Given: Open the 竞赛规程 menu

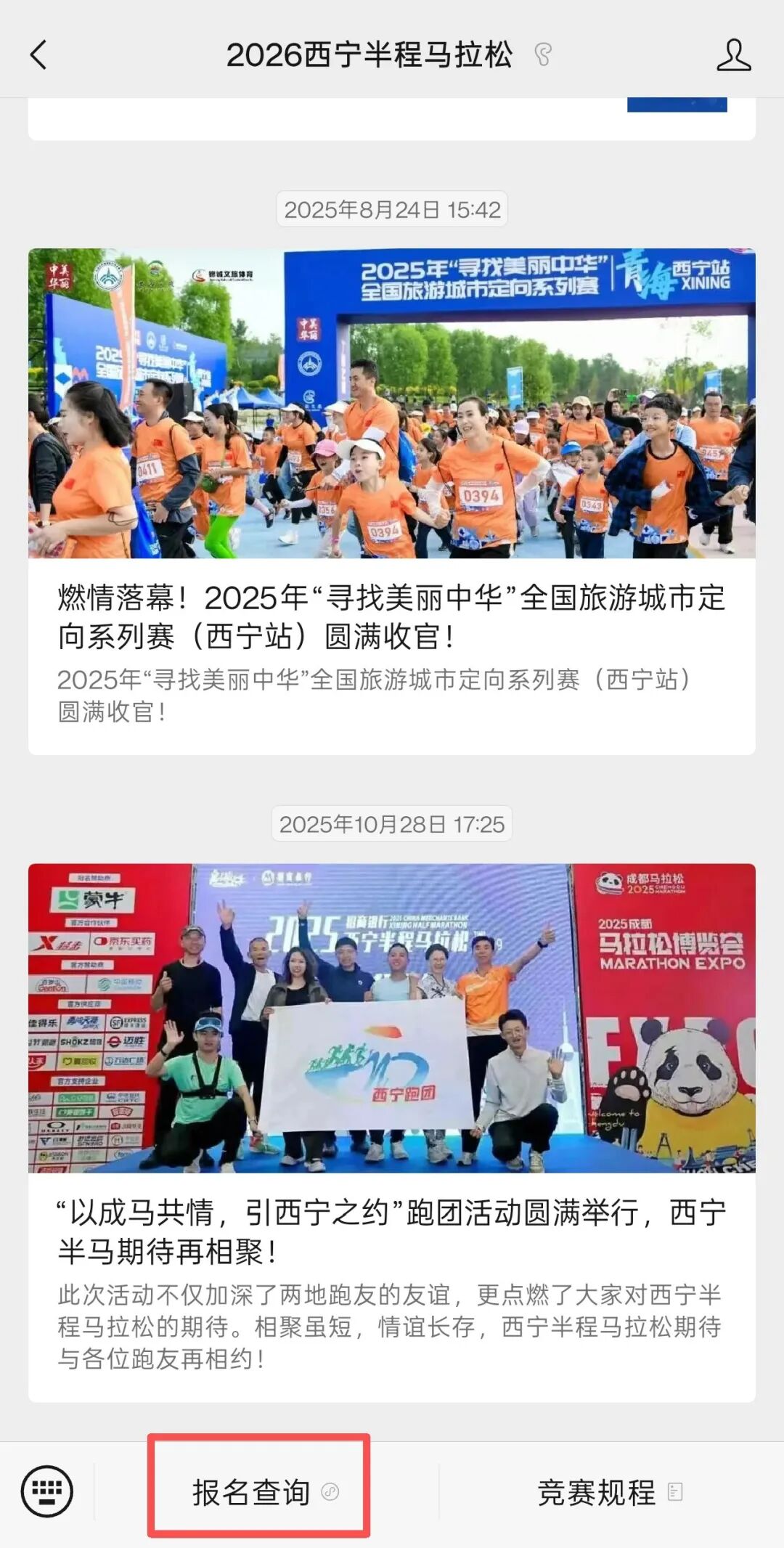Looking at the screenshot, I should click(611, 1493).
